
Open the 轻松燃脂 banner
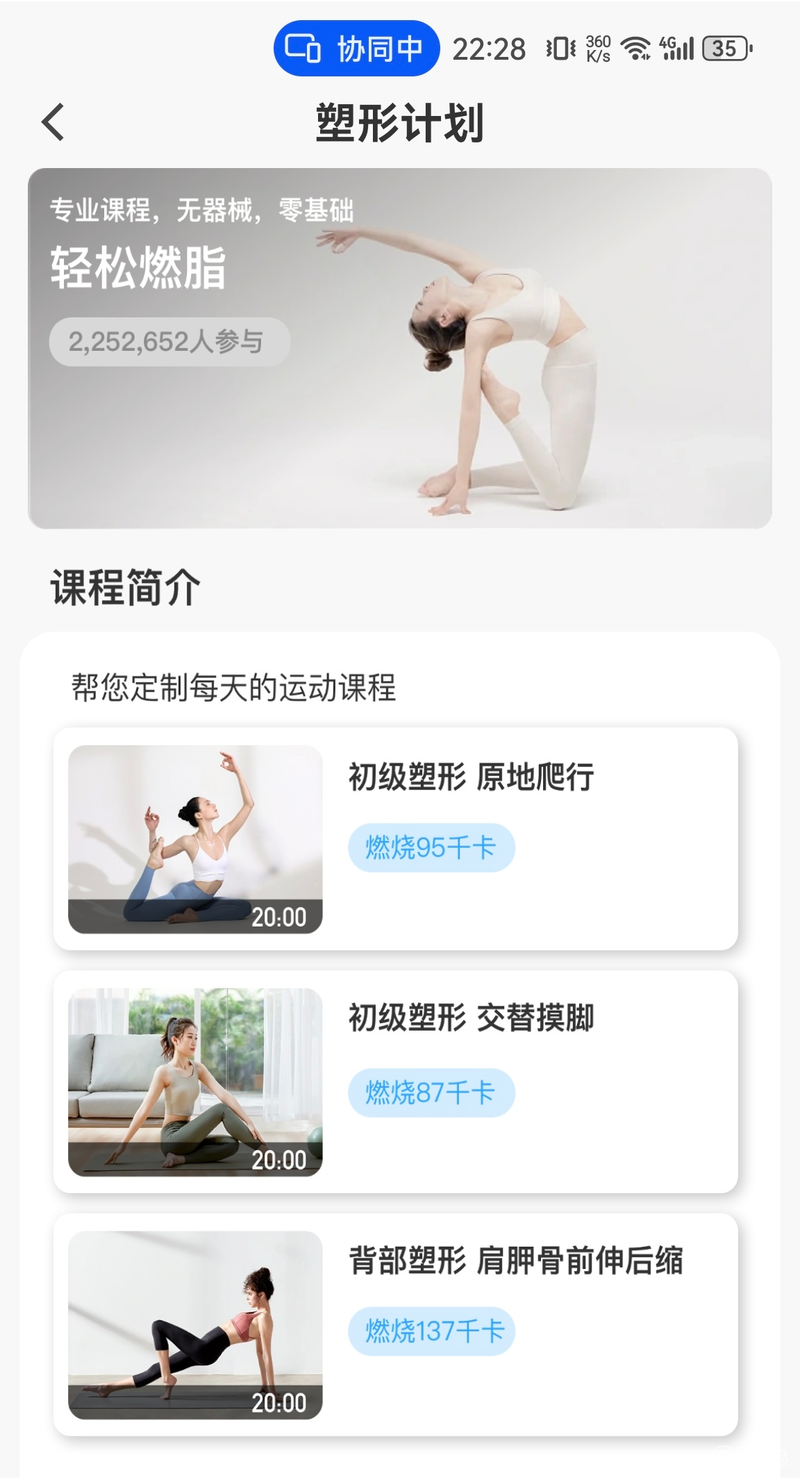(x=400, y=347)
